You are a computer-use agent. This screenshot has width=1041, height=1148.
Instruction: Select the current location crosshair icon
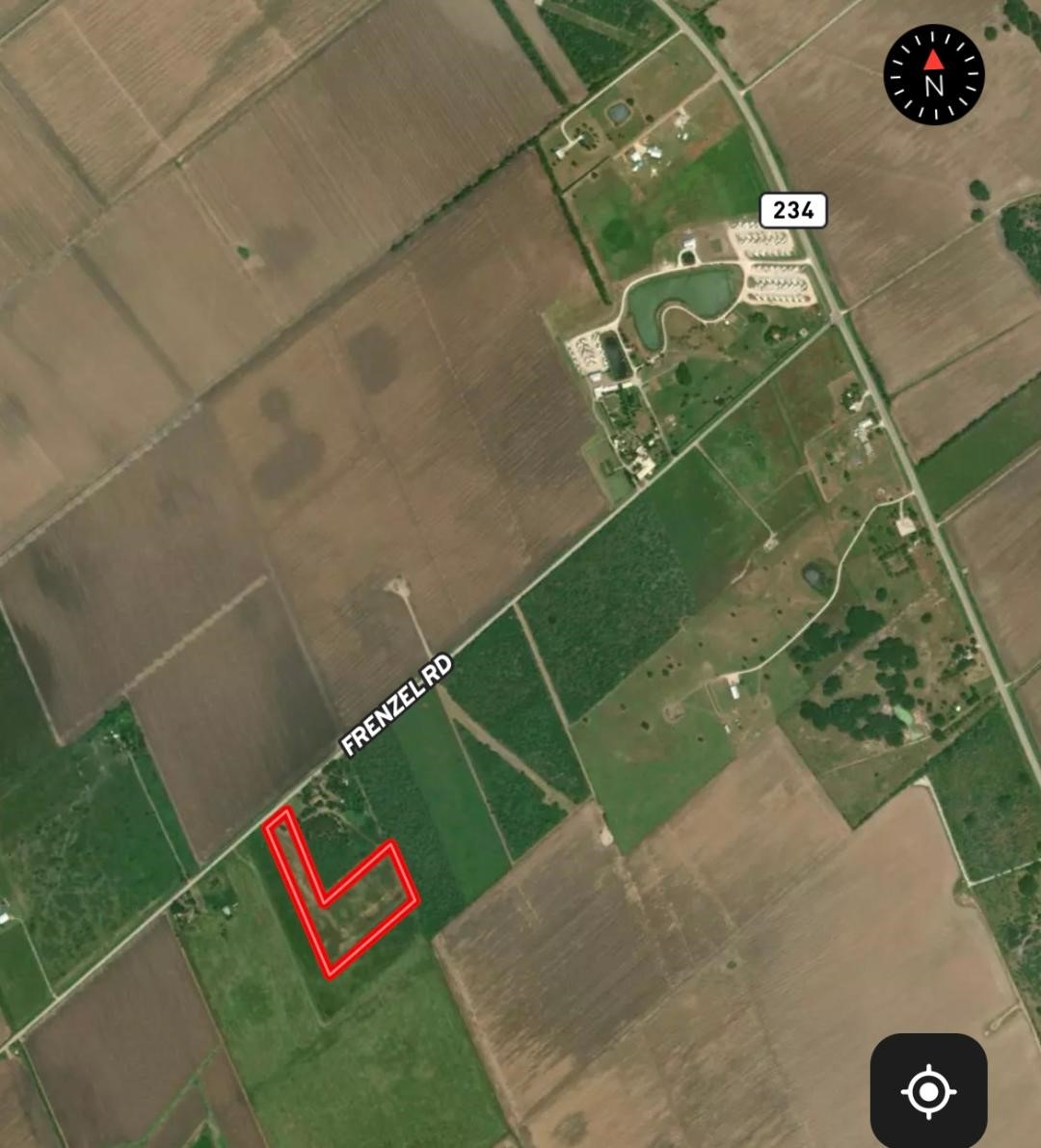928,1091
